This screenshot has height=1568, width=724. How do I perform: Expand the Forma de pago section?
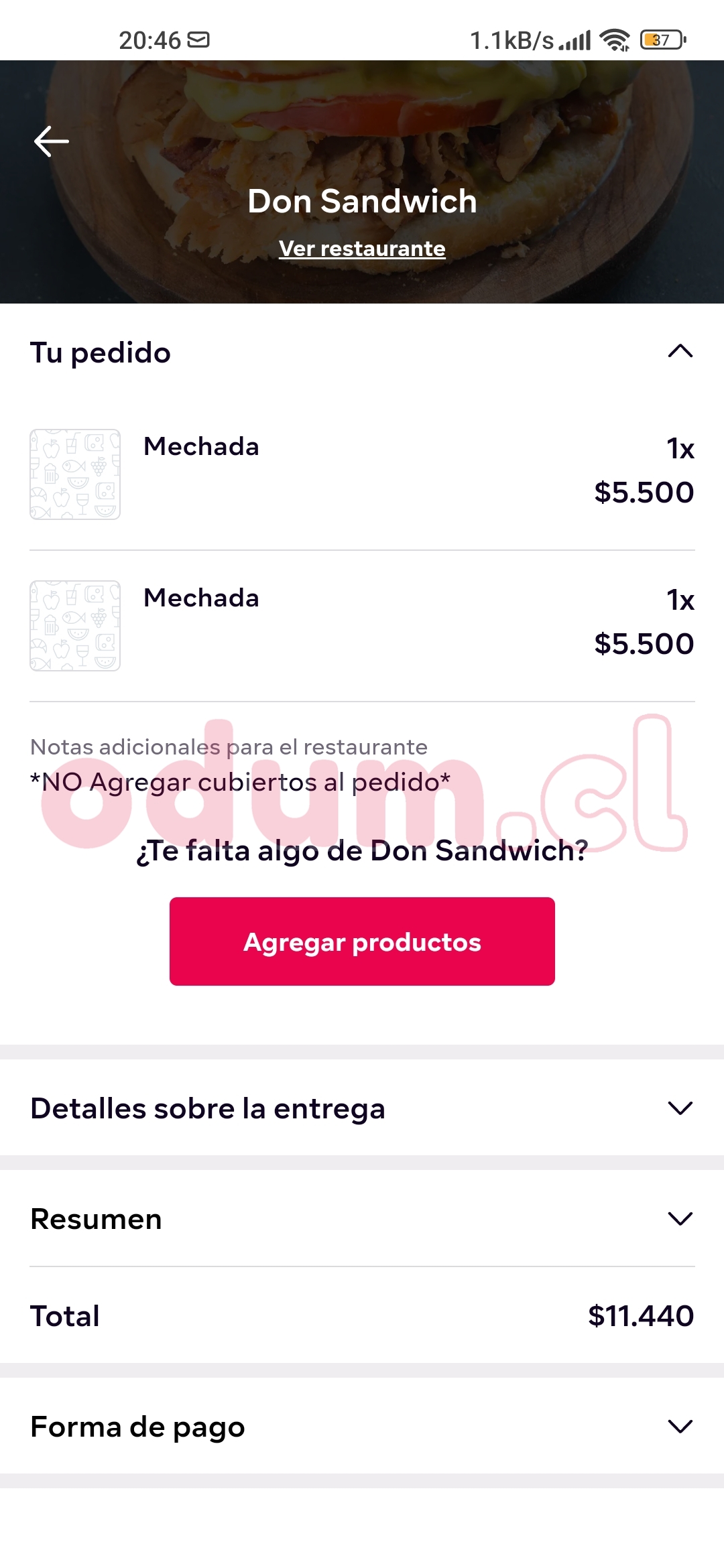(x=680, y=1427)
